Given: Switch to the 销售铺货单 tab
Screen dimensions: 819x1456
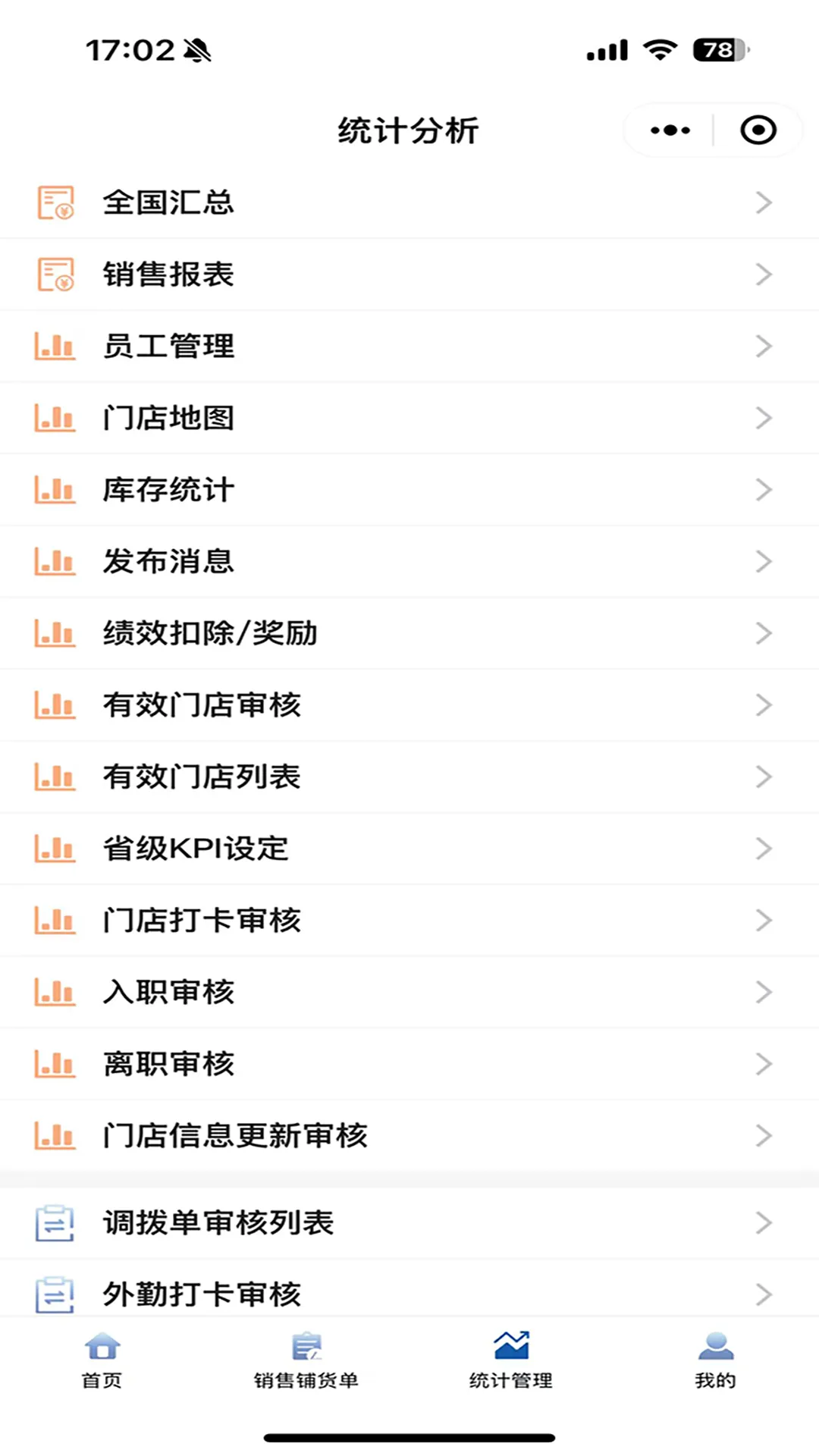Looking at the screenshot, I should 306,1361.
